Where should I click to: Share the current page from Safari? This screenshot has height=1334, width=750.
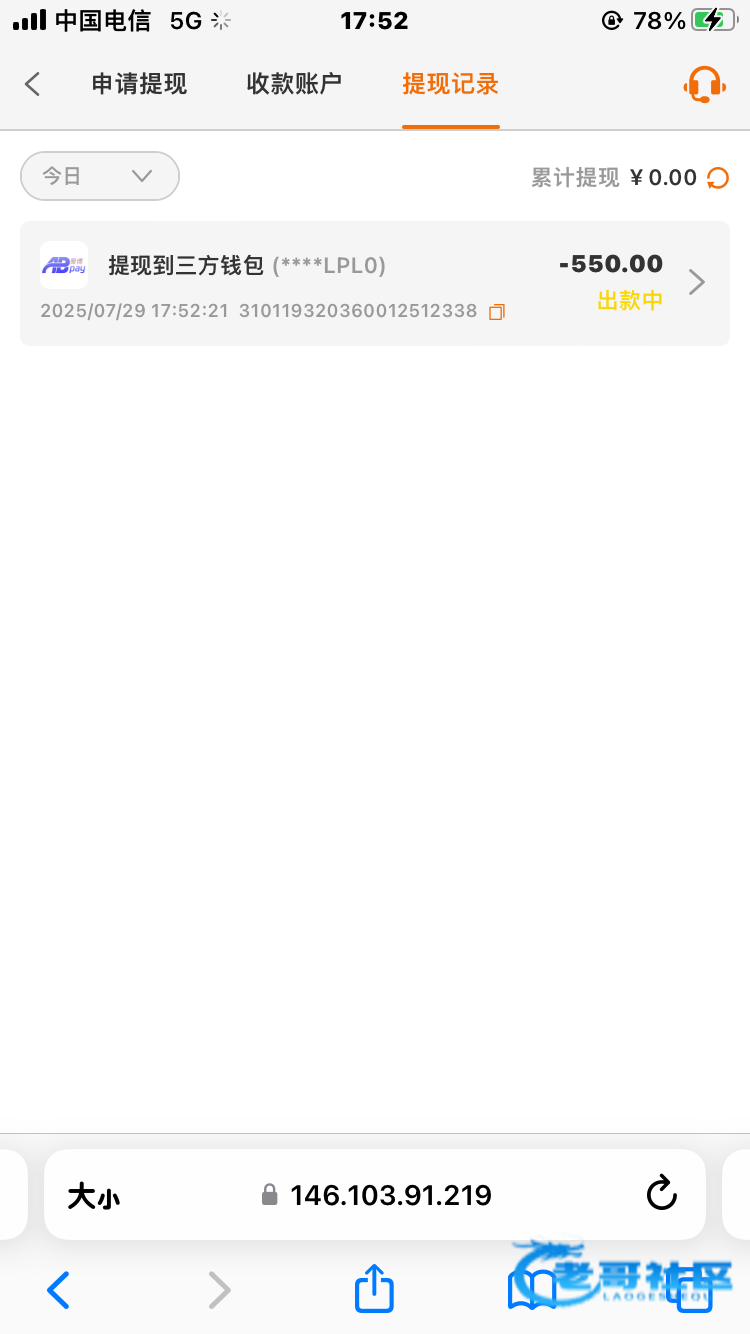375,1288
